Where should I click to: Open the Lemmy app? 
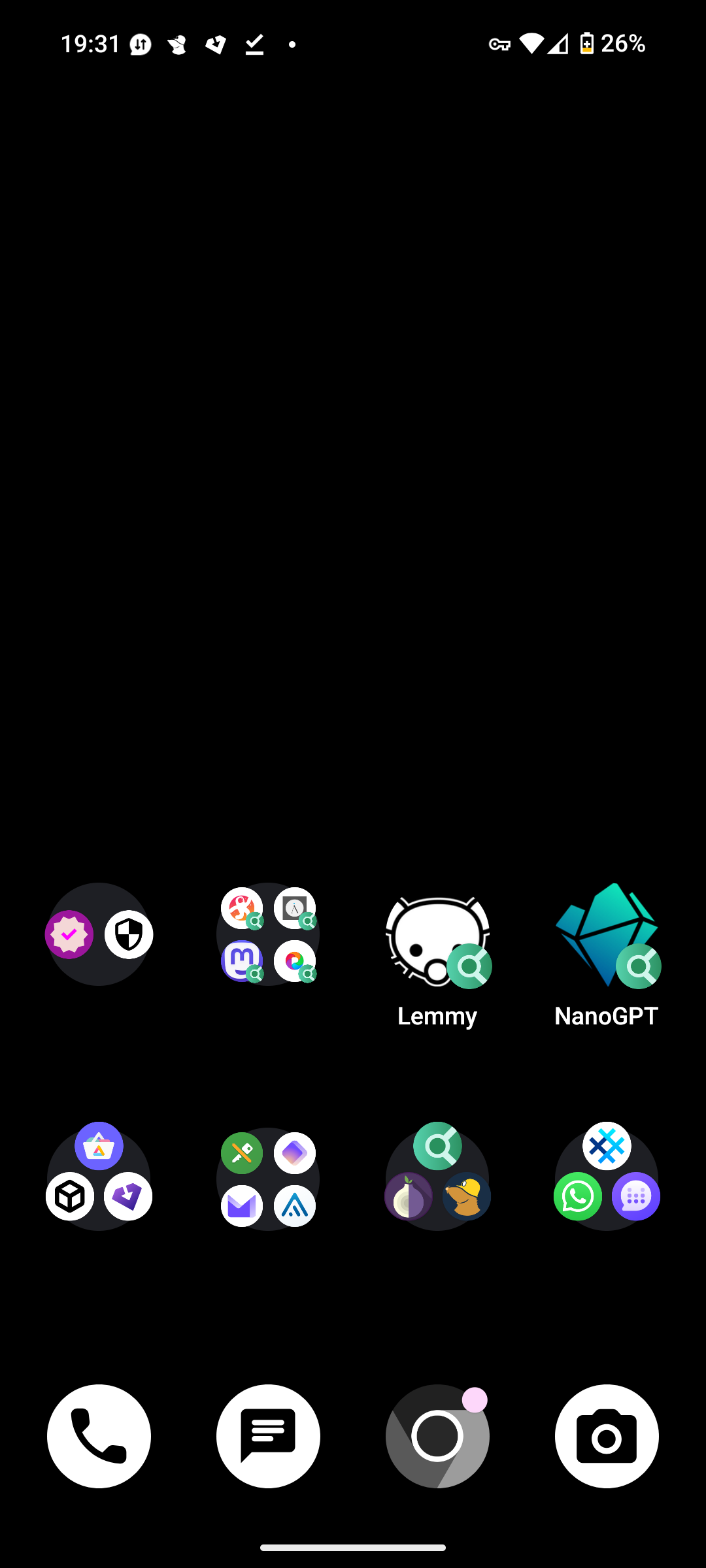437,941
